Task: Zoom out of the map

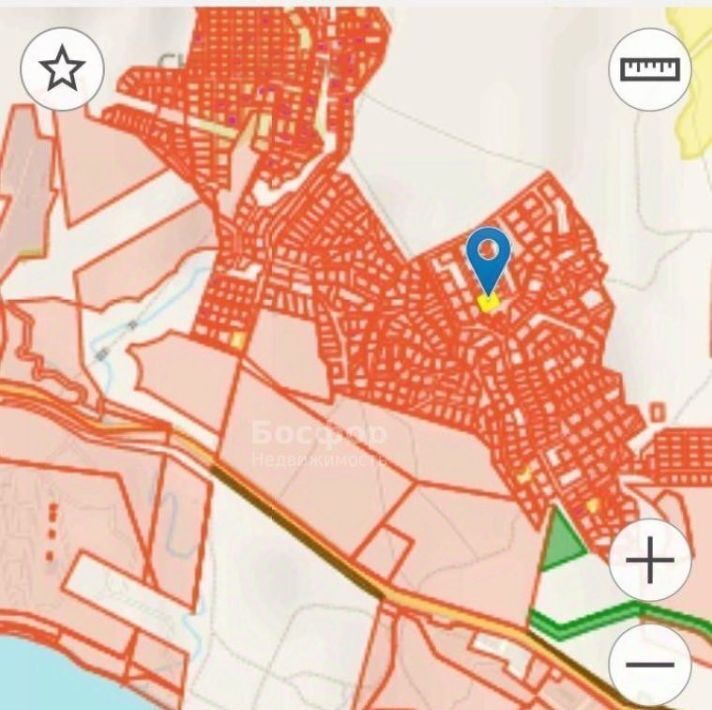Action: 649,664
